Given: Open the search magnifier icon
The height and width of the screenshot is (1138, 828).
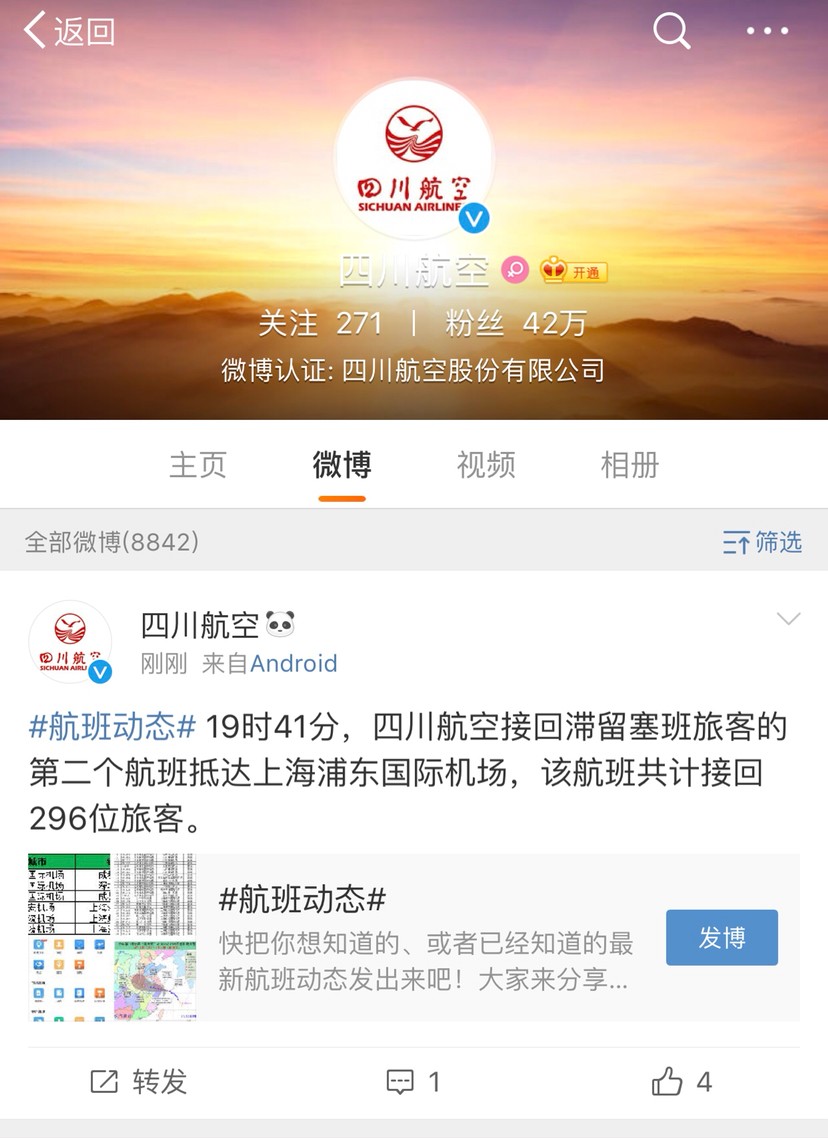Looking at the screenshot, I should [672, 32].
